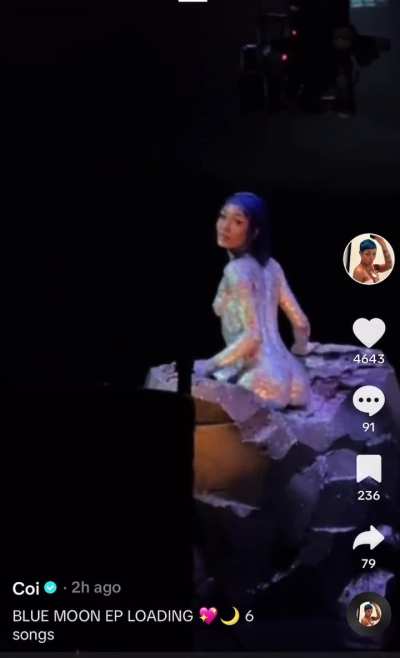Open the Coi username link
The width and height of the screenshot is (400, 658).
(26, 588)
